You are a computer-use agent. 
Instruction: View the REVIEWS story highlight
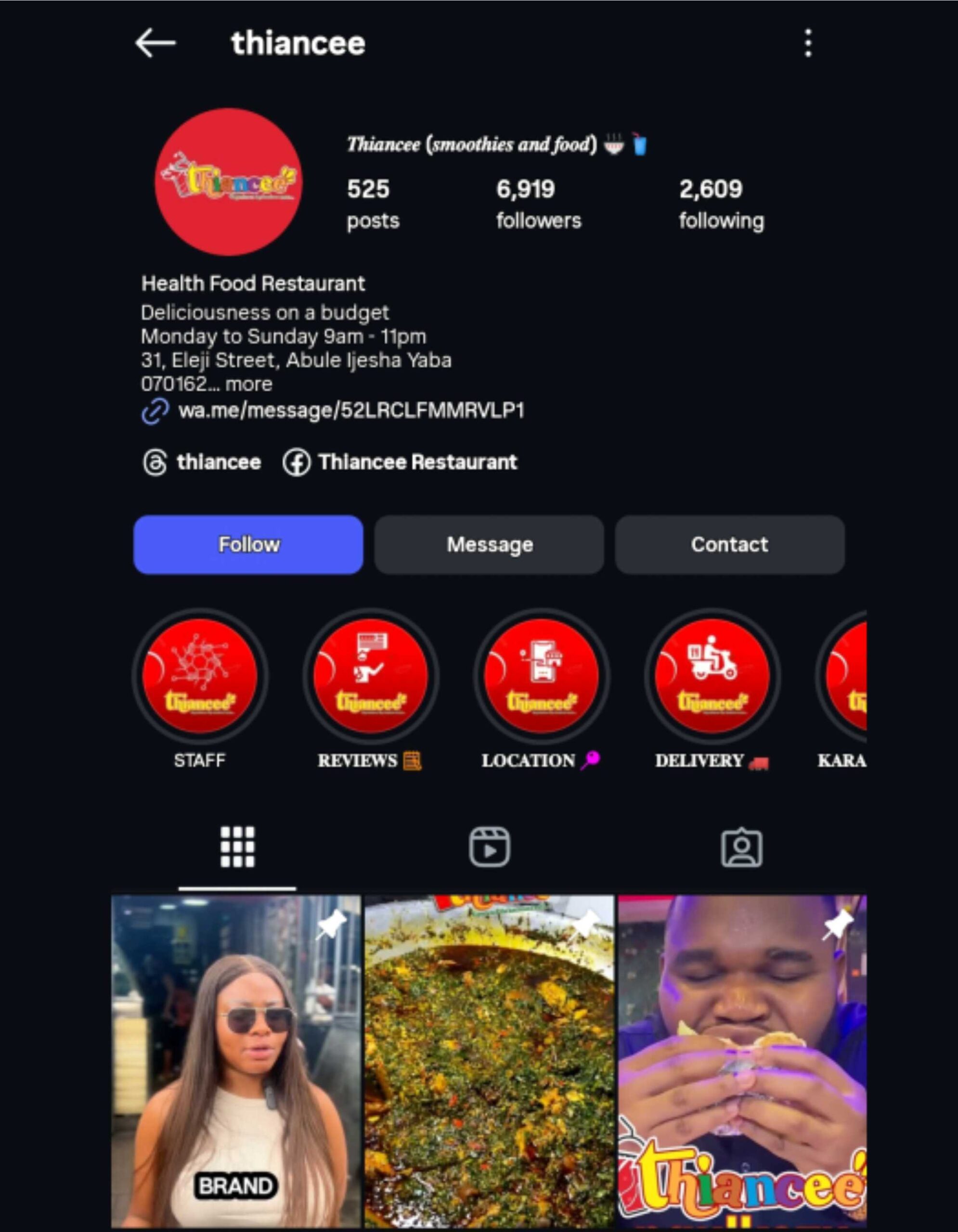click(x=371, y=676)
